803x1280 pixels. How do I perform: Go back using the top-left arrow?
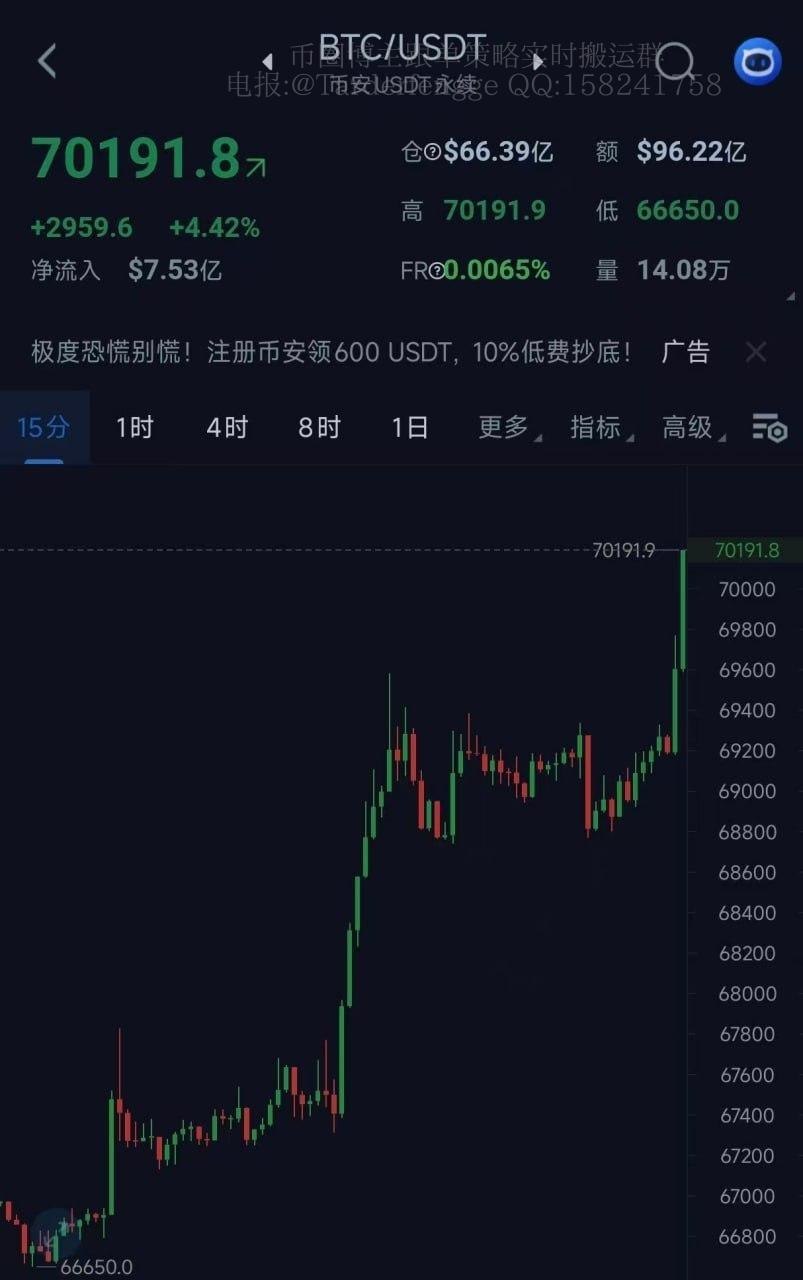(x=46, y=61)
